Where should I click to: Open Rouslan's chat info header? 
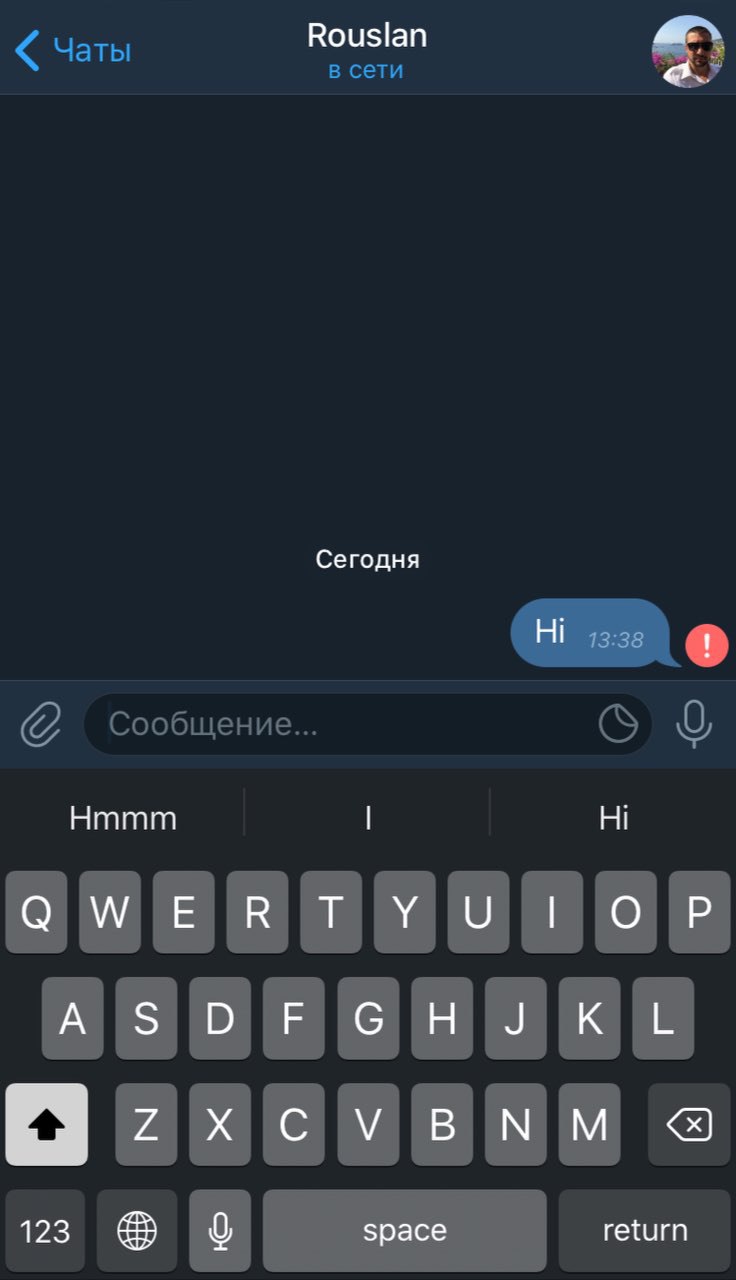(366, 50)
